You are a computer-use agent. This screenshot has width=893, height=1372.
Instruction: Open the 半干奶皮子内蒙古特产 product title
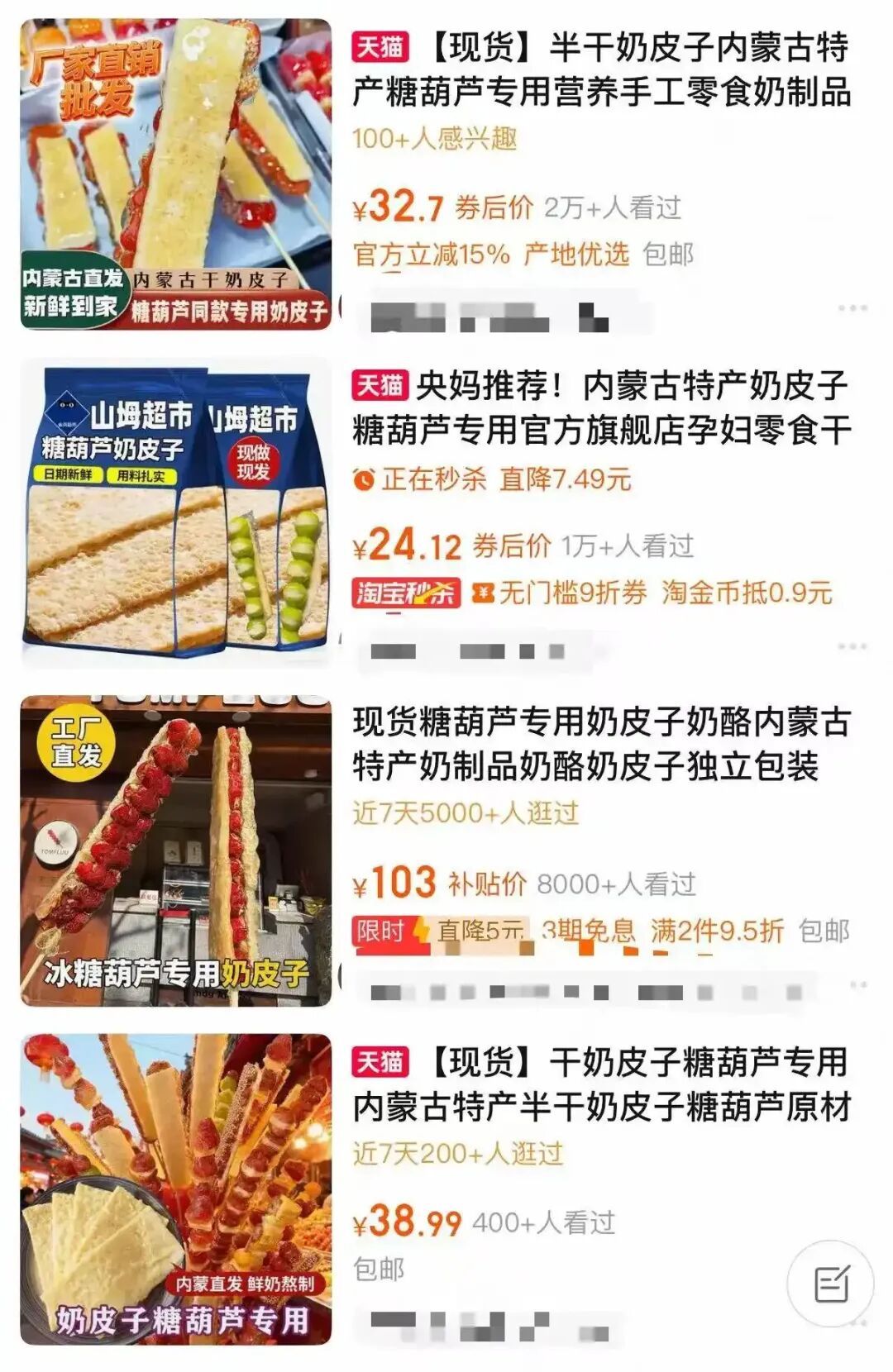[x=612, y=74]
